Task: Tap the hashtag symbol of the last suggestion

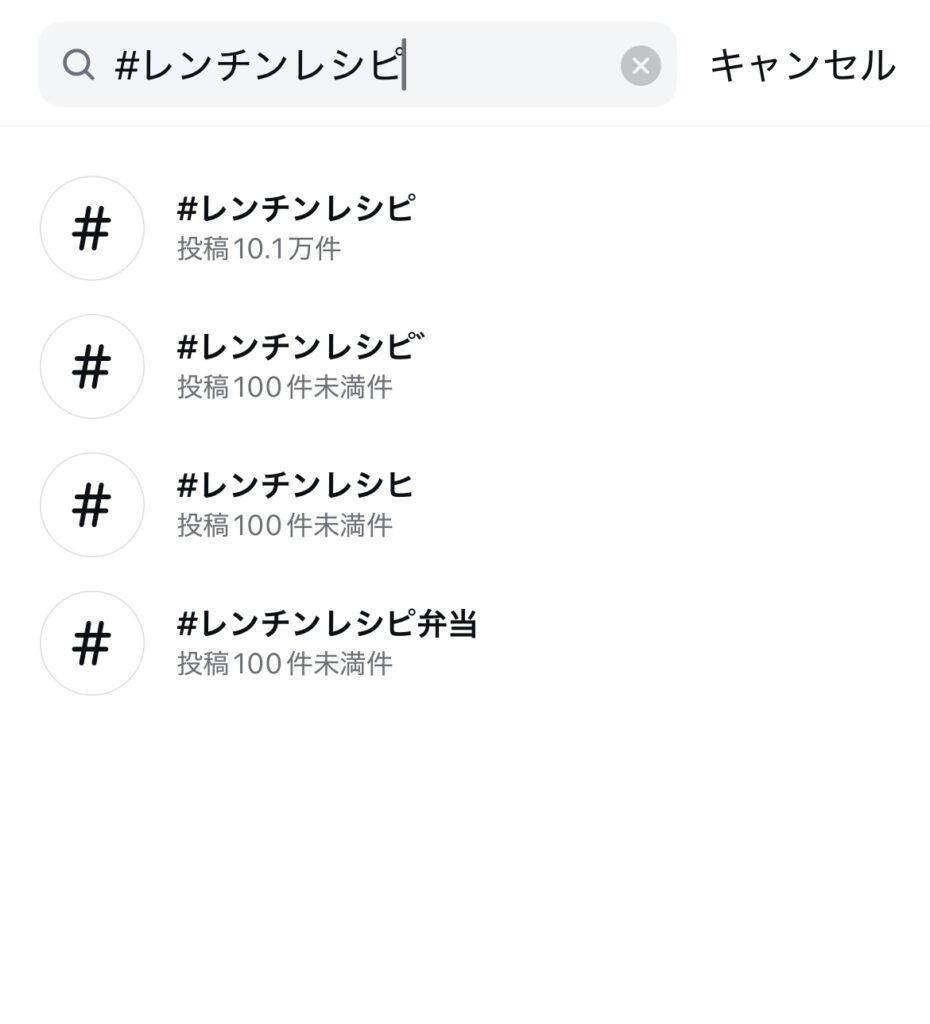Action: coord(92,643)
